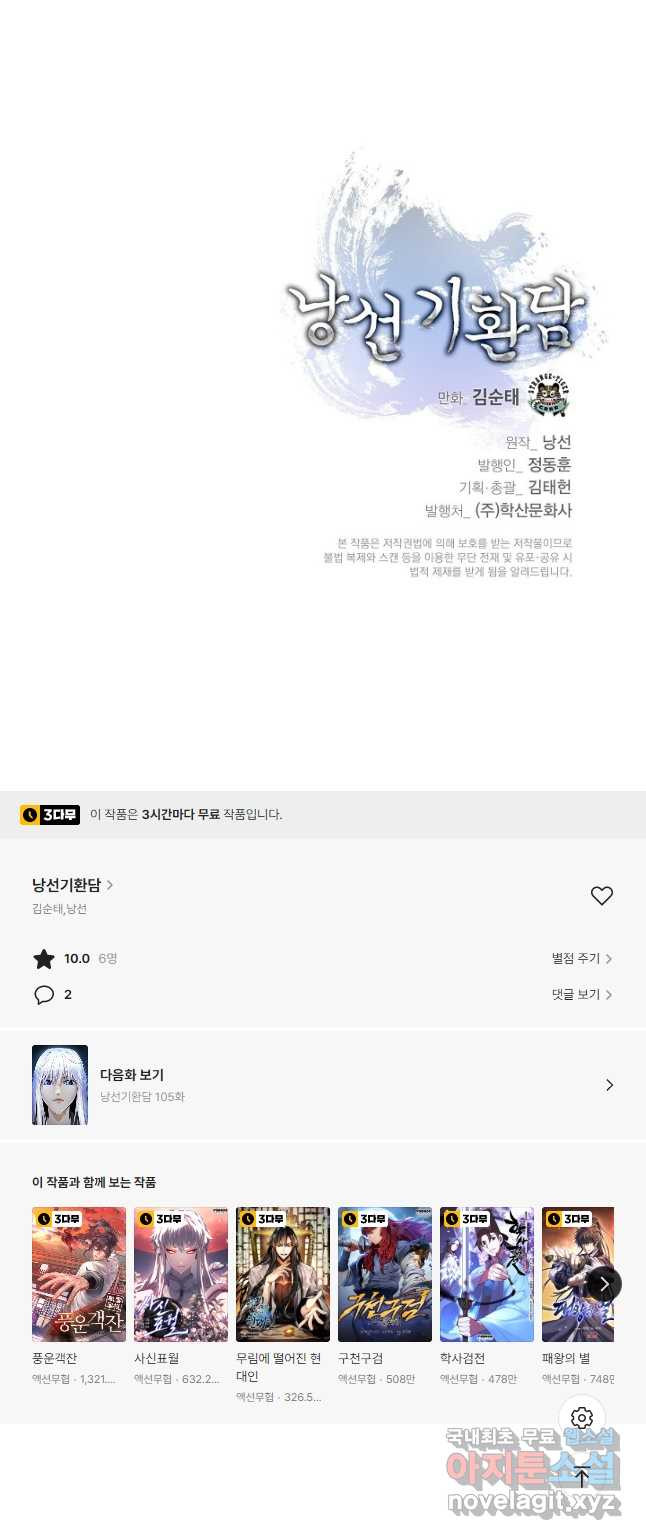Add 낭선기환담 to favorites with the heart
646x1540 pixels.
(601, 896)
